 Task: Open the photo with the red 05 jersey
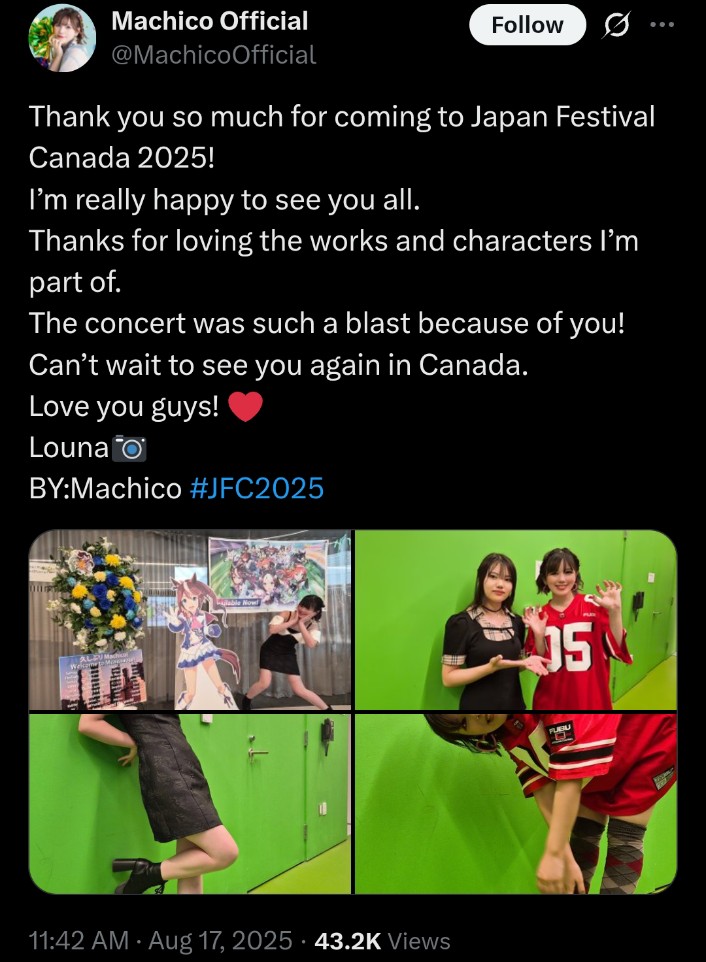pos(516,620)
